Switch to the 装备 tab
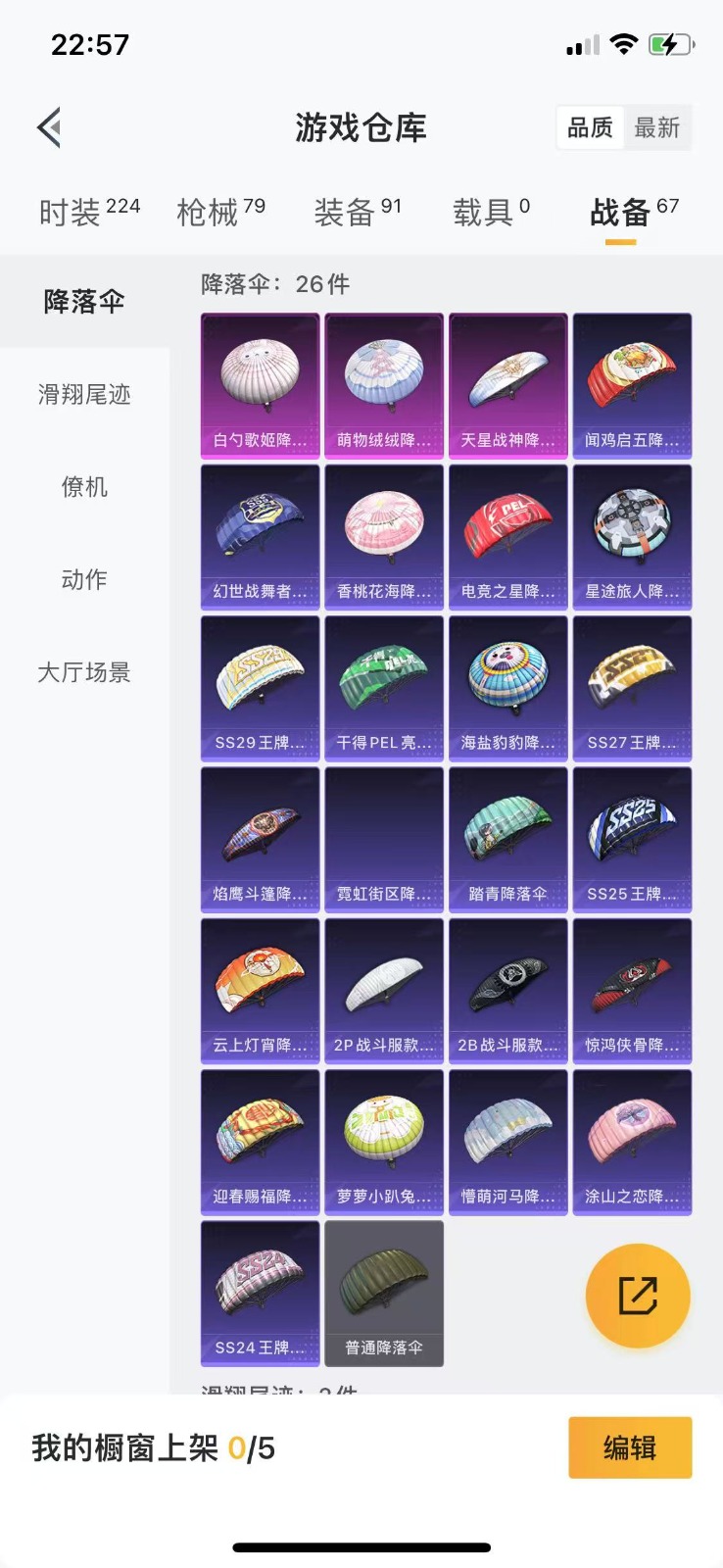Screen dimensions: 723x1568 pyautogui.click(x=358, y=212)
